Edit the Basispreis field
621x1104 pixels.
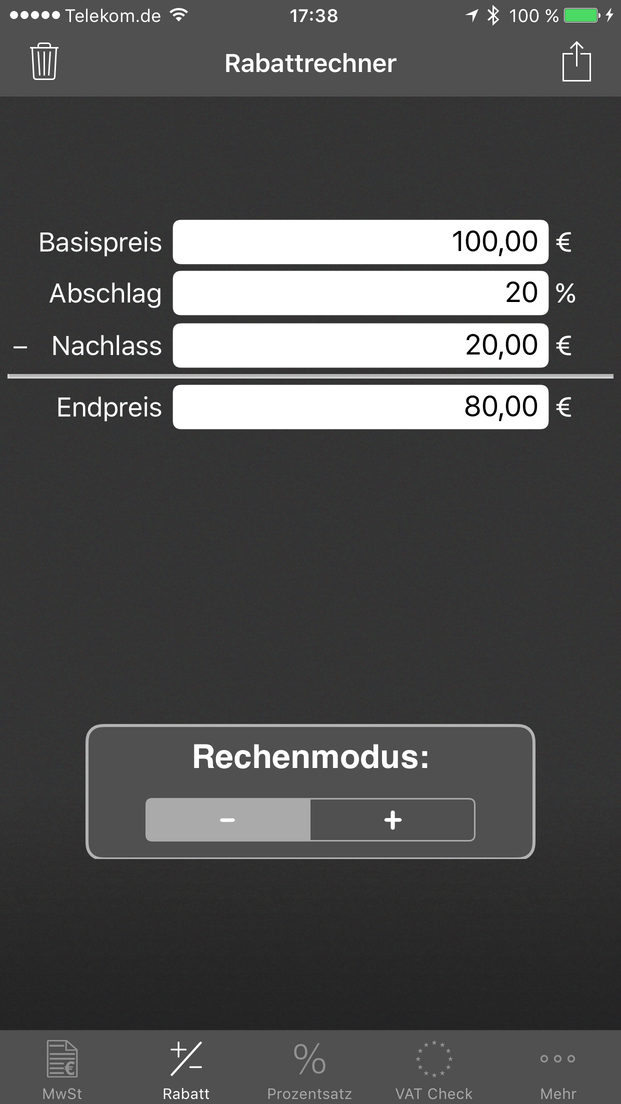pyautogui.click(x=360, y=242)
